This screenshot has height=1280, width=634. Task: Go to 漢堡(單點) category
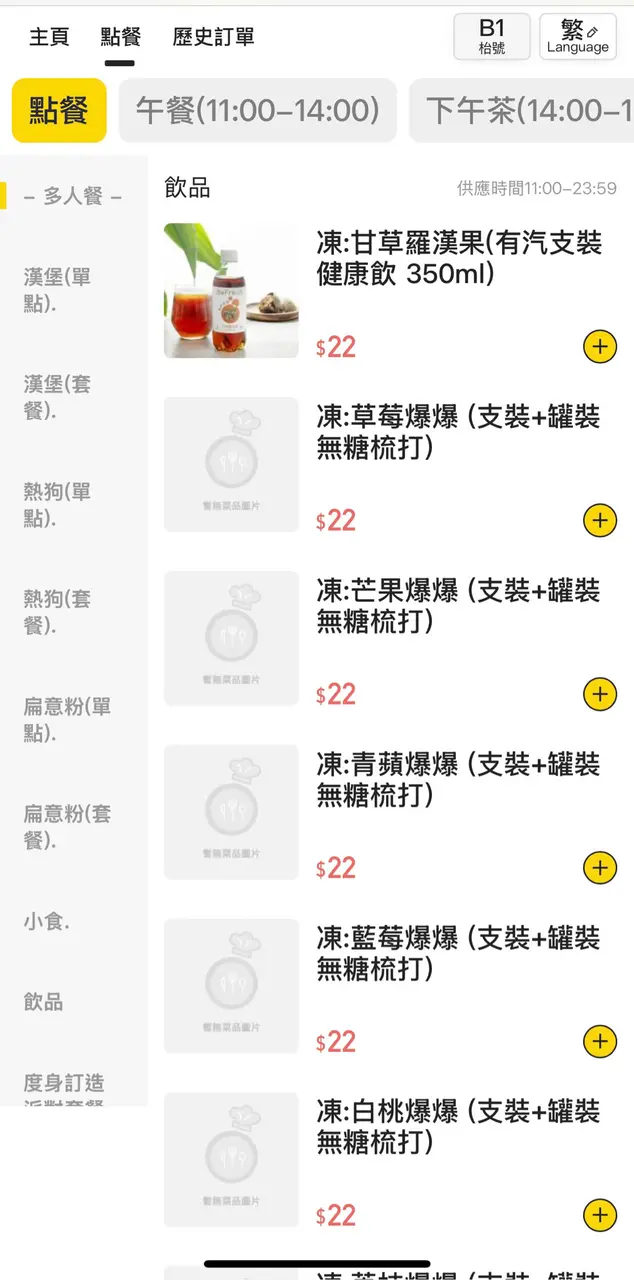click(x=57, y=289)
